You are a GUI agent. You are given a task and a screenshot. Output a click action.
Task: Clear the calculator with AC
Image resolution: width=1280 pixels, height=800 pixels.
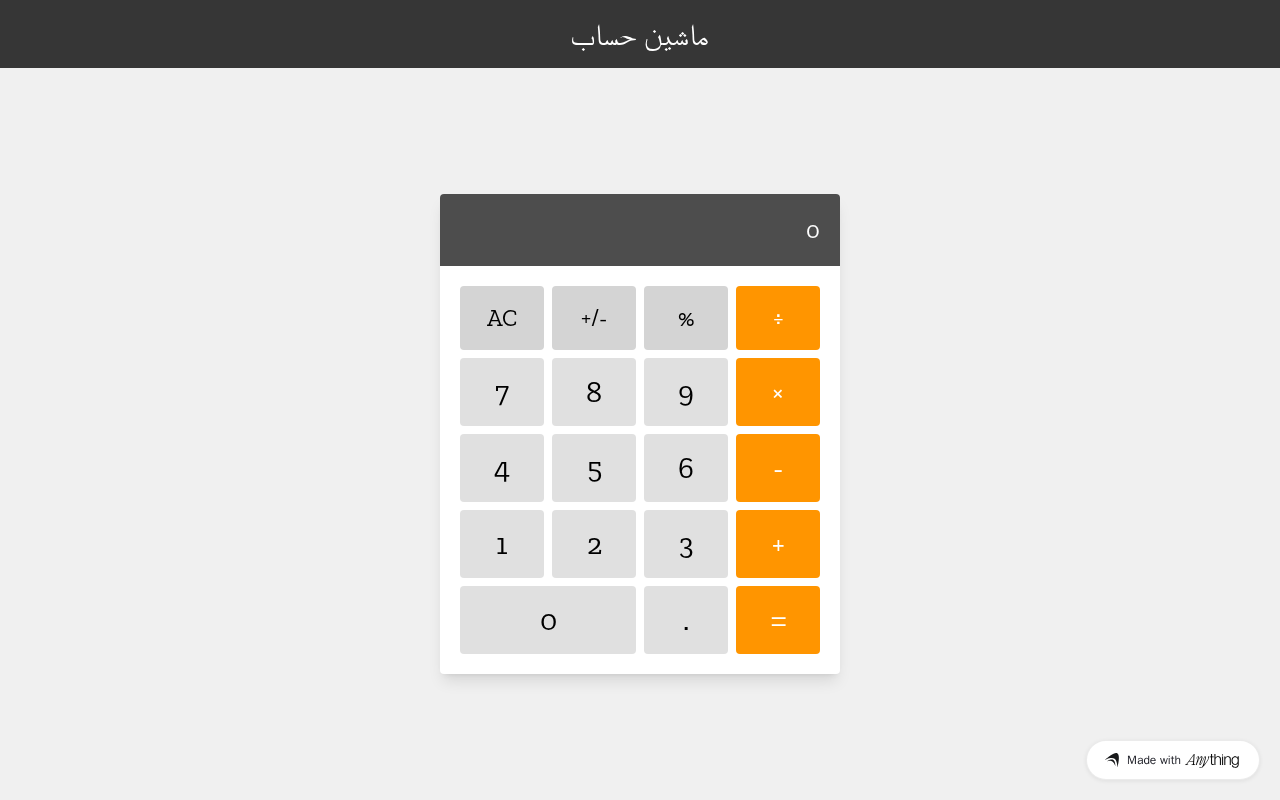pos(502,318)
